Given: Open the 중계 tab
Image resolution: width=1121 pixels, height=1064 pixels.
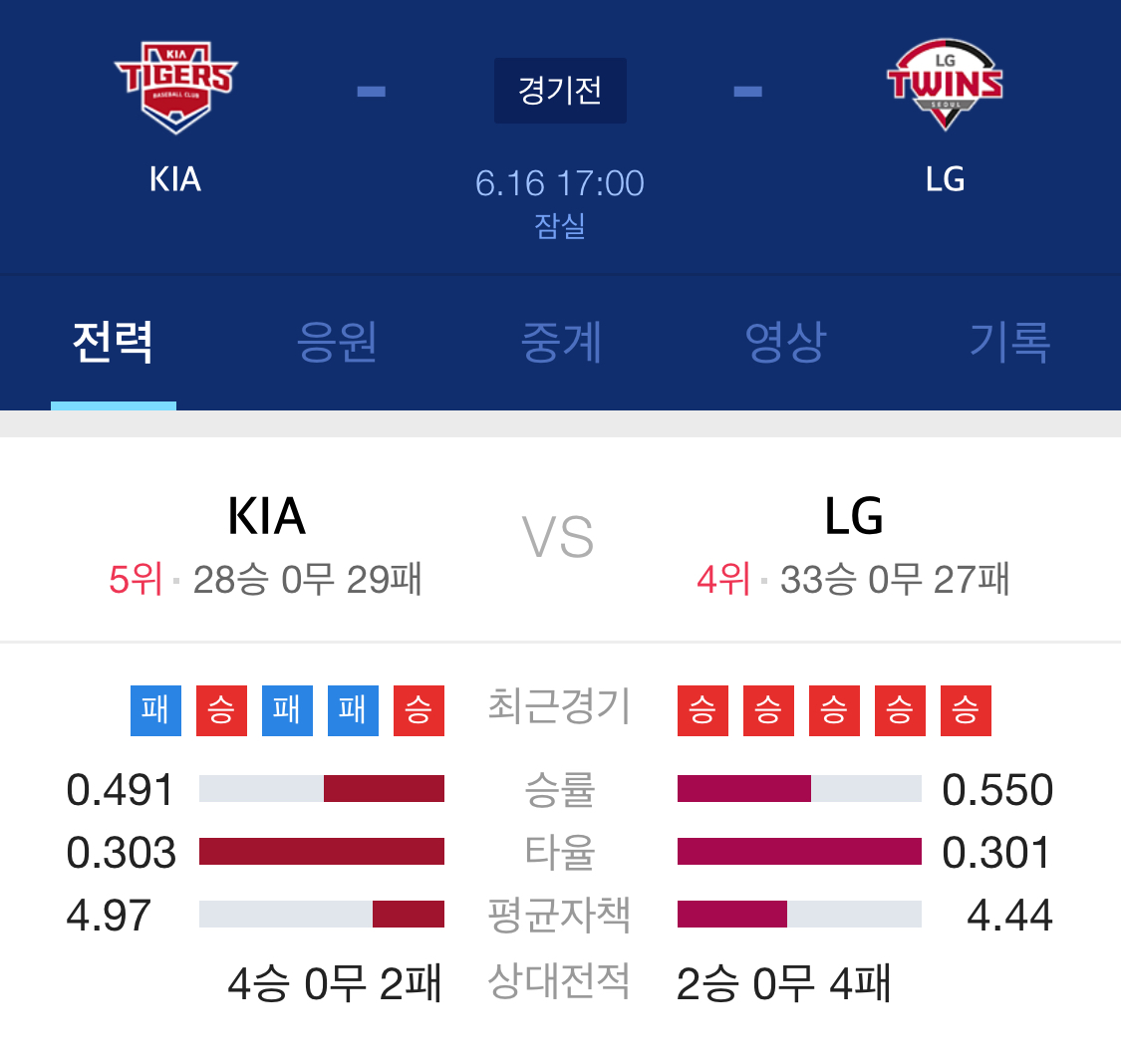Looking at the screenshot, I should pyautogui.click(x=561, y=343).
